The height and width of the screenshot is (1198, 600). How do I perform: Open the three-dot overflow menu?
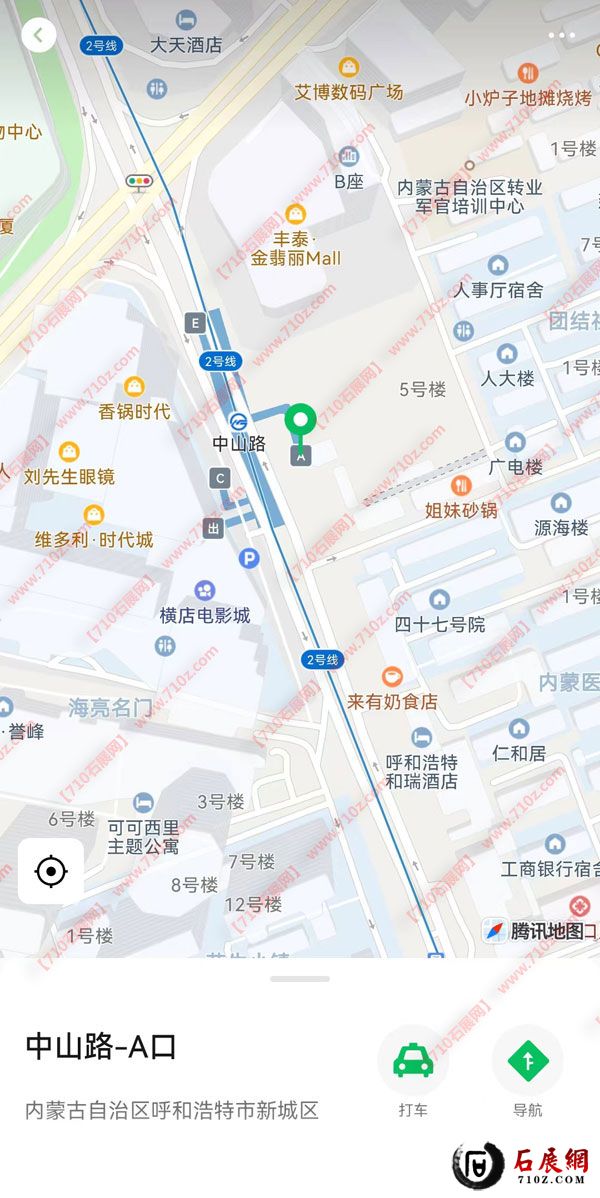pyautogui.click(x=562, y=35)
